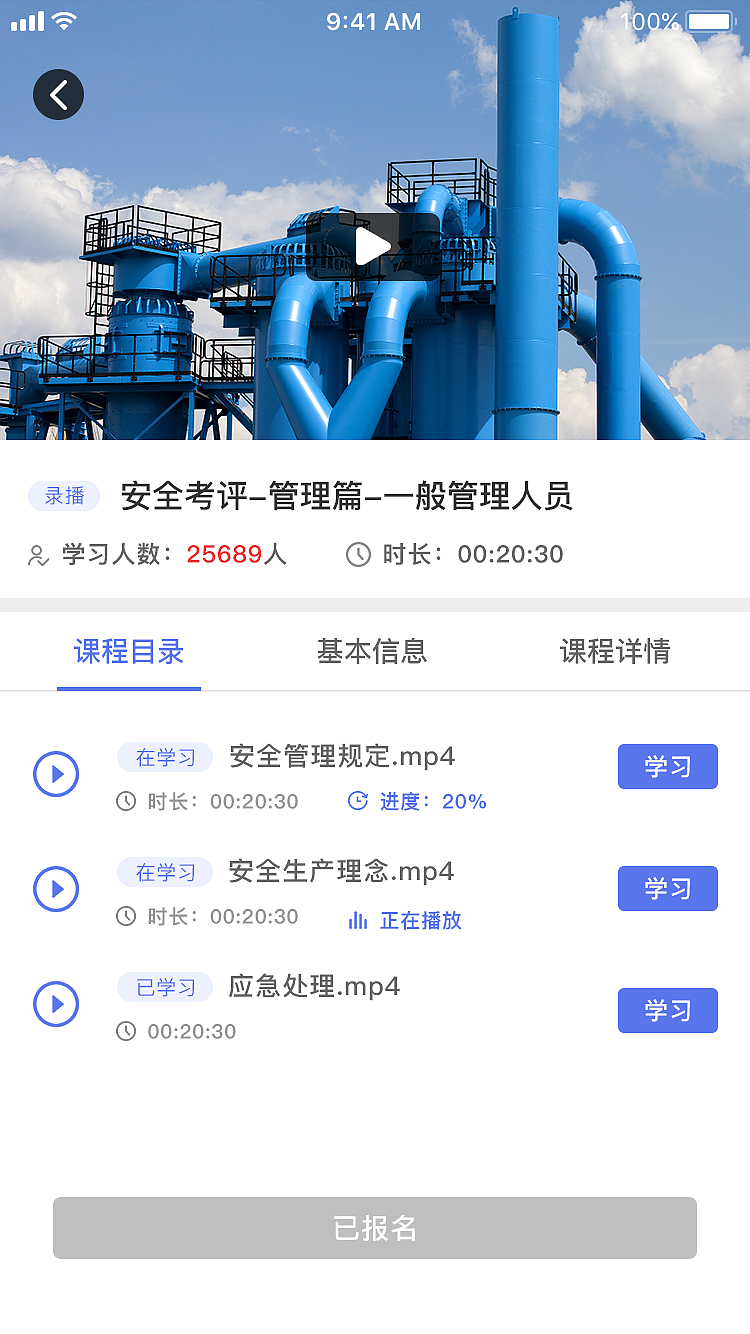Open the 课程目录 tab

pyautogui.click(x=128, y=651)
